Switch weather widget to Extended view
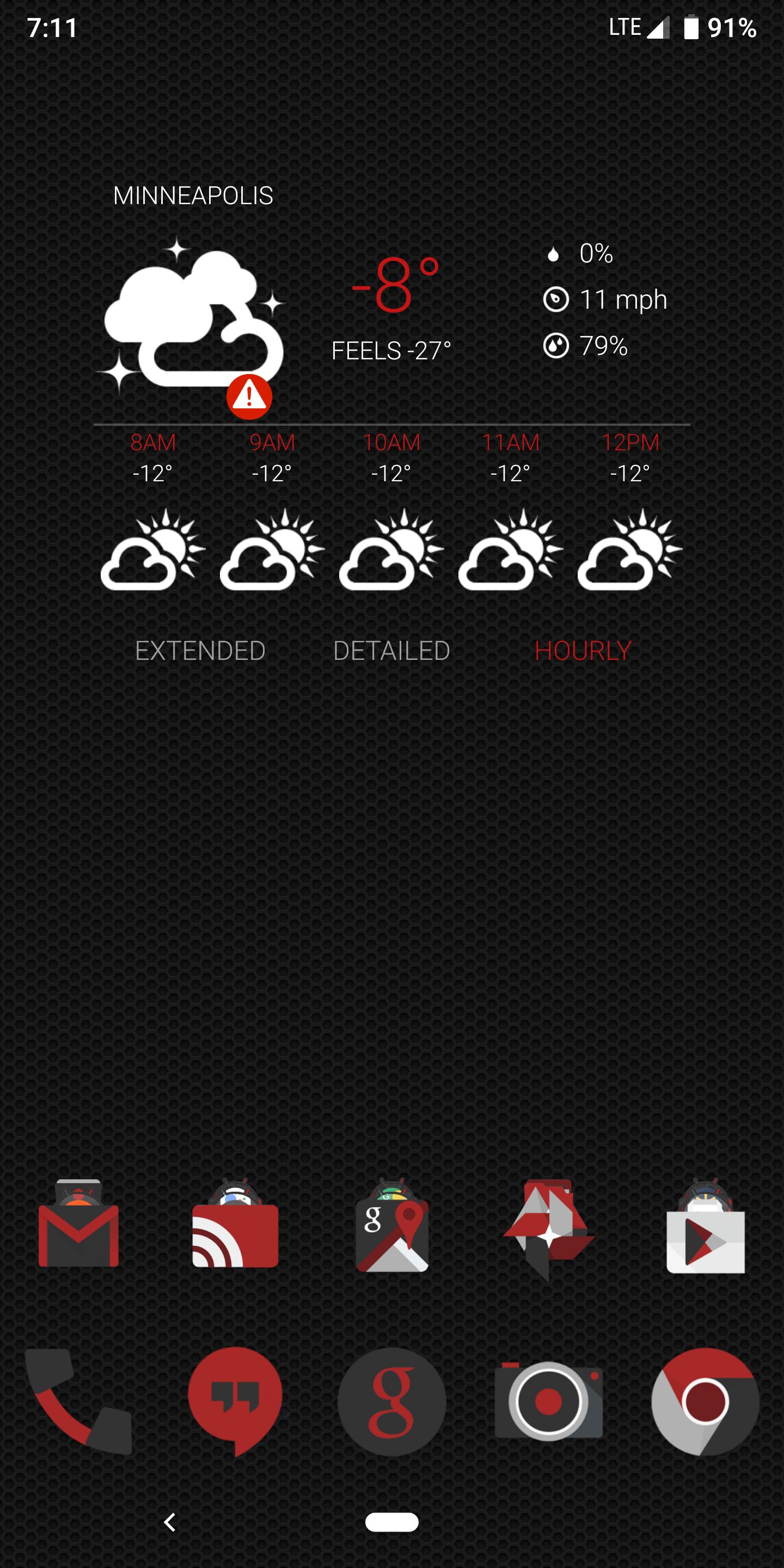Screen dimensions: 784x1568 pyautogui.click(x=200, y=651)
